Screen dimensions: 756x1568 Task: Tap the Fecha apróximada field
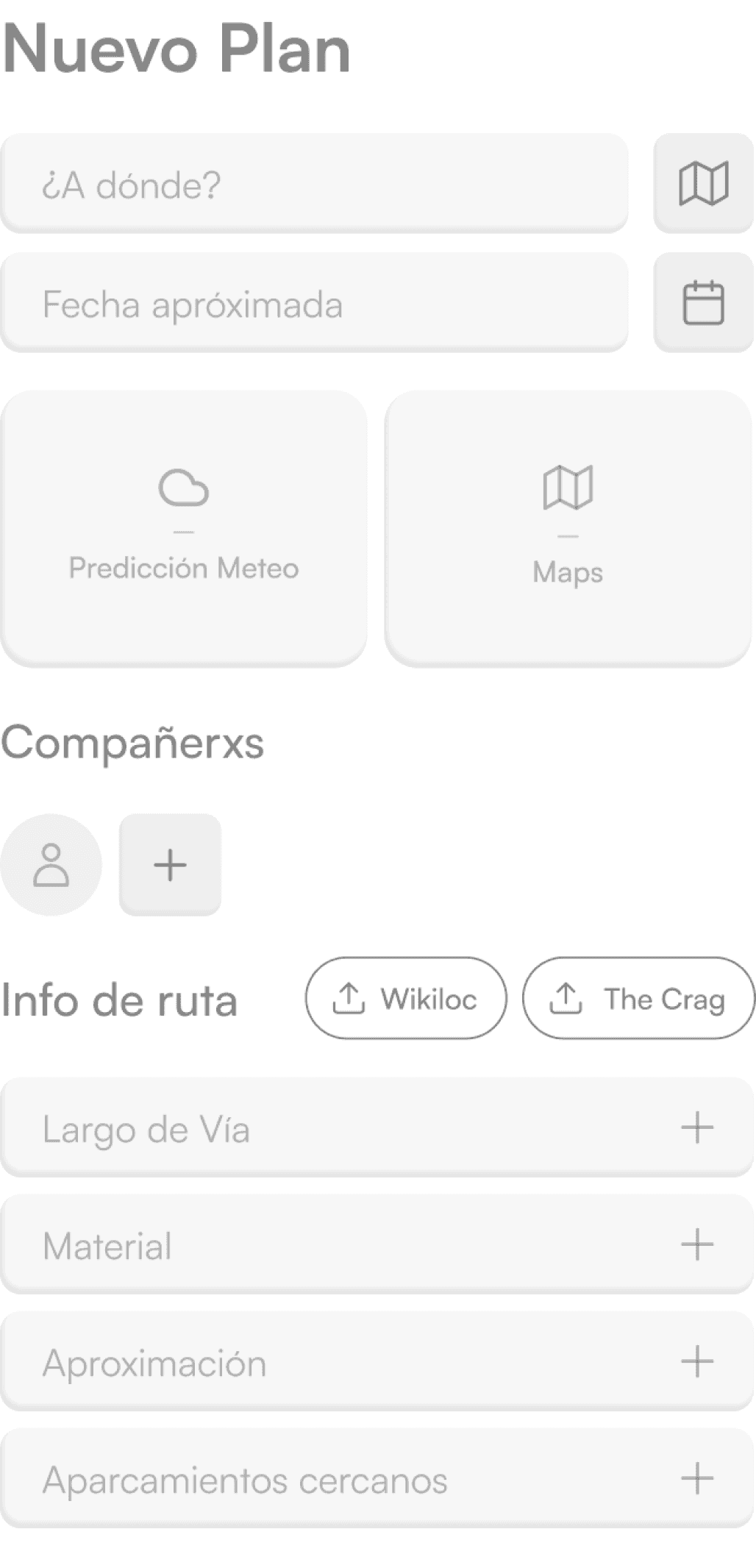tap(315, 302)
